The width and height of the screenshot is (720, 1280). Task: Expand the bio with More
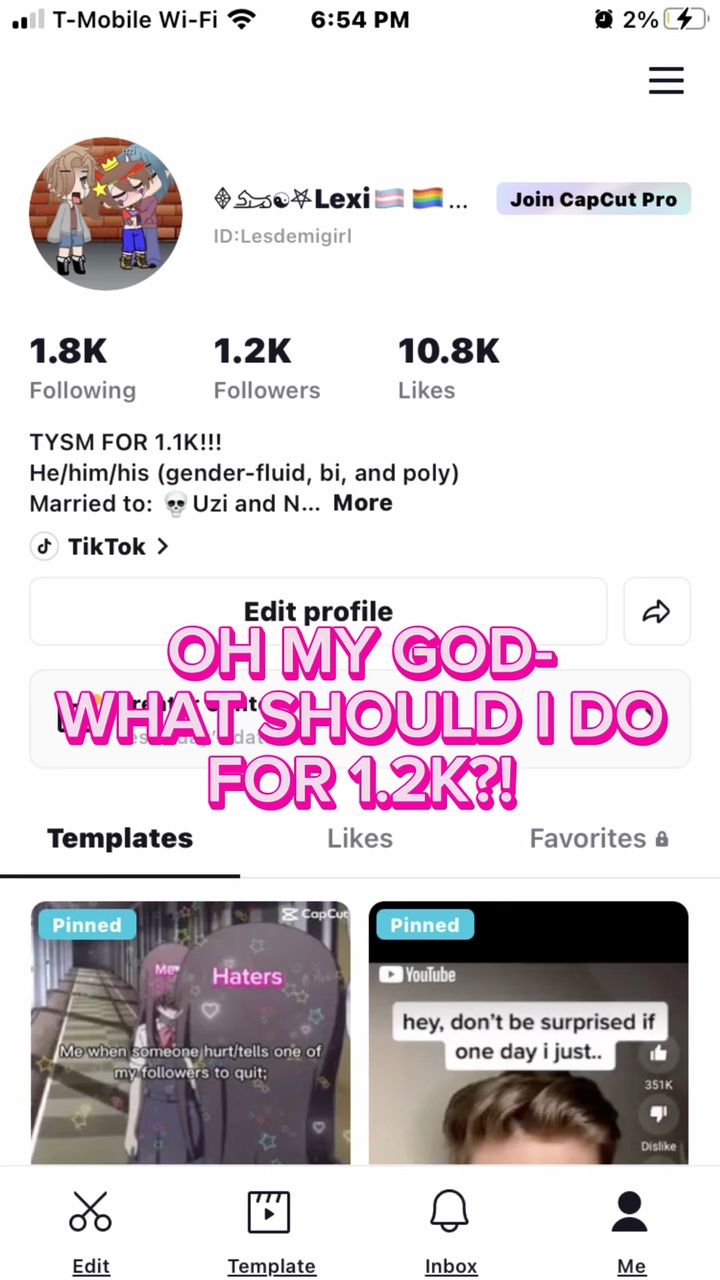pyautogui.click(x=362, y=503)
